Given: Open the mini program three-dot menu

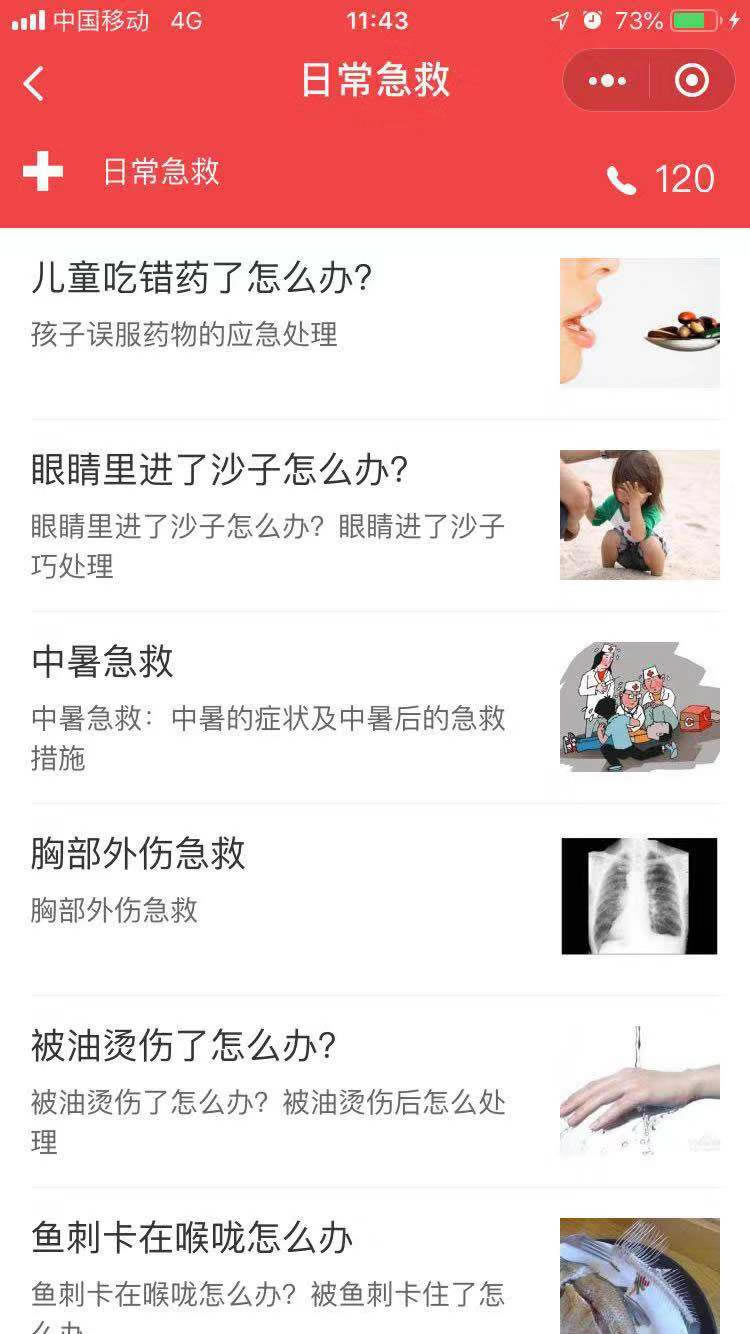Looking at the screenshot, I should [607, 81].
